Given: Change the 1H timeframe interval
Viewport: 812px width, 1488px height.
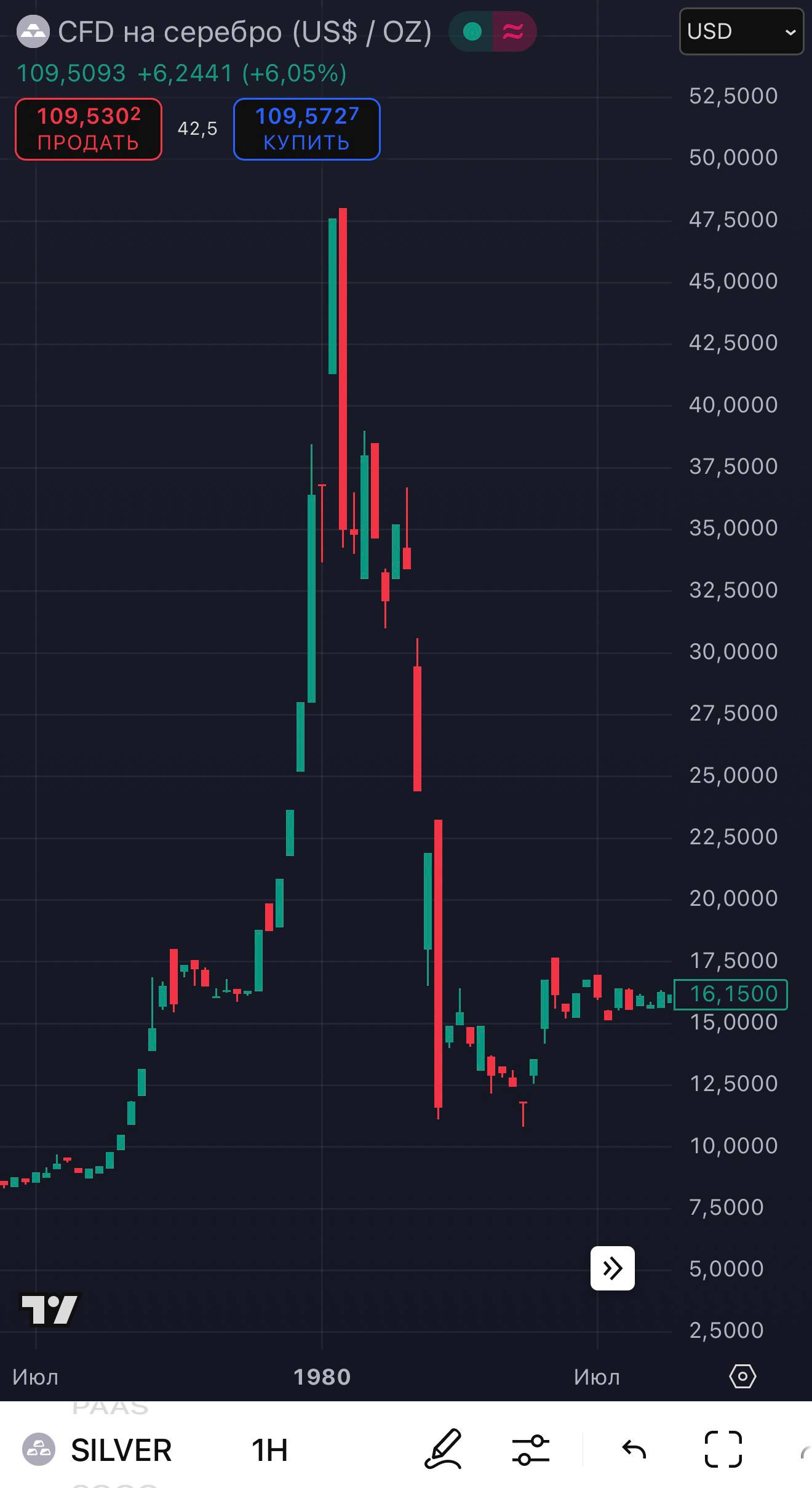Looking at the screenshot, I should pos(269,1450).
